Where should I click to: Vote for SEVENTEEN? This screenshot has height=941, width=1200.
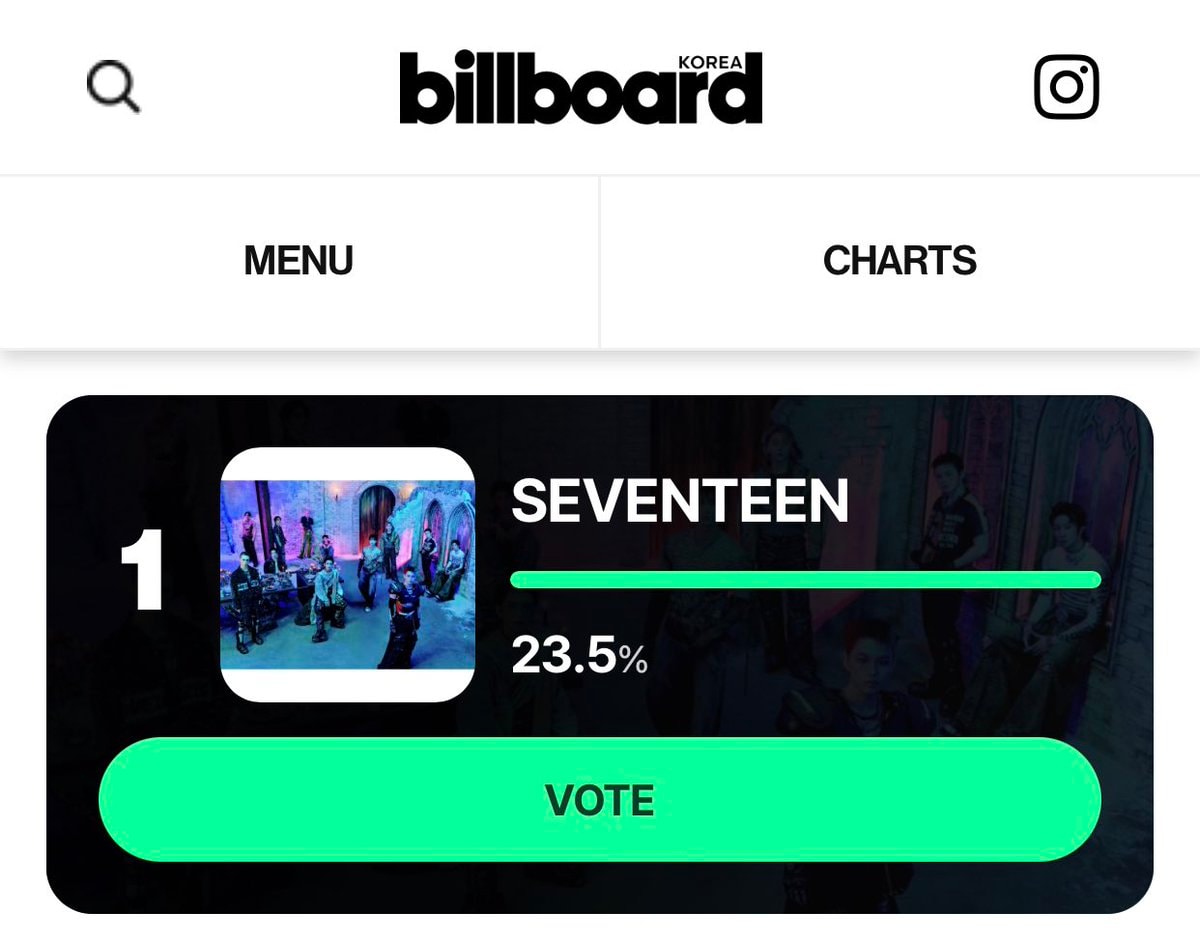(600, 800)
